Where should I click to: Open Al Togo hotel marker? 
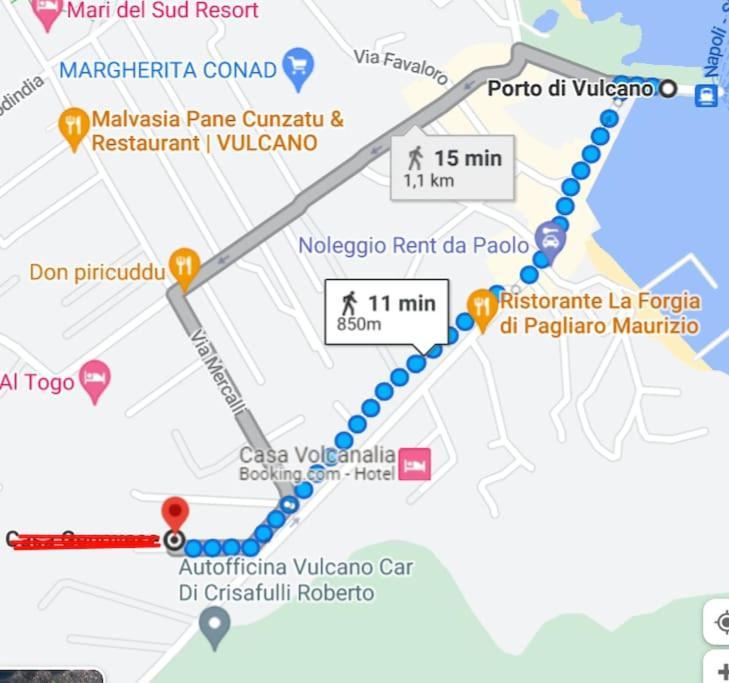[x=95, y=381]
